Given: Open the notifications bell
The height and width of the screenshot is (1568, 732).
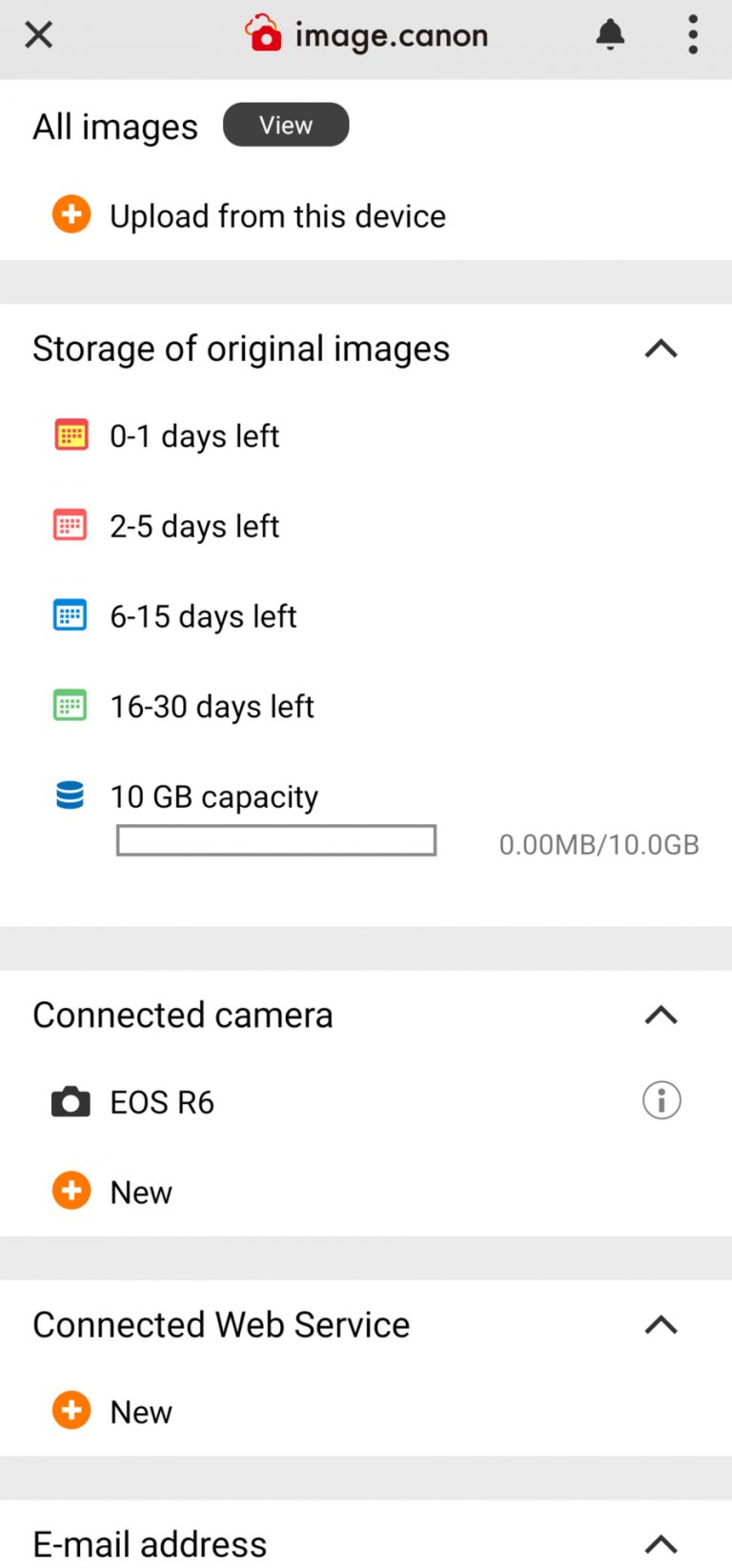Looking at the screenshot, I should click(610, 34).
